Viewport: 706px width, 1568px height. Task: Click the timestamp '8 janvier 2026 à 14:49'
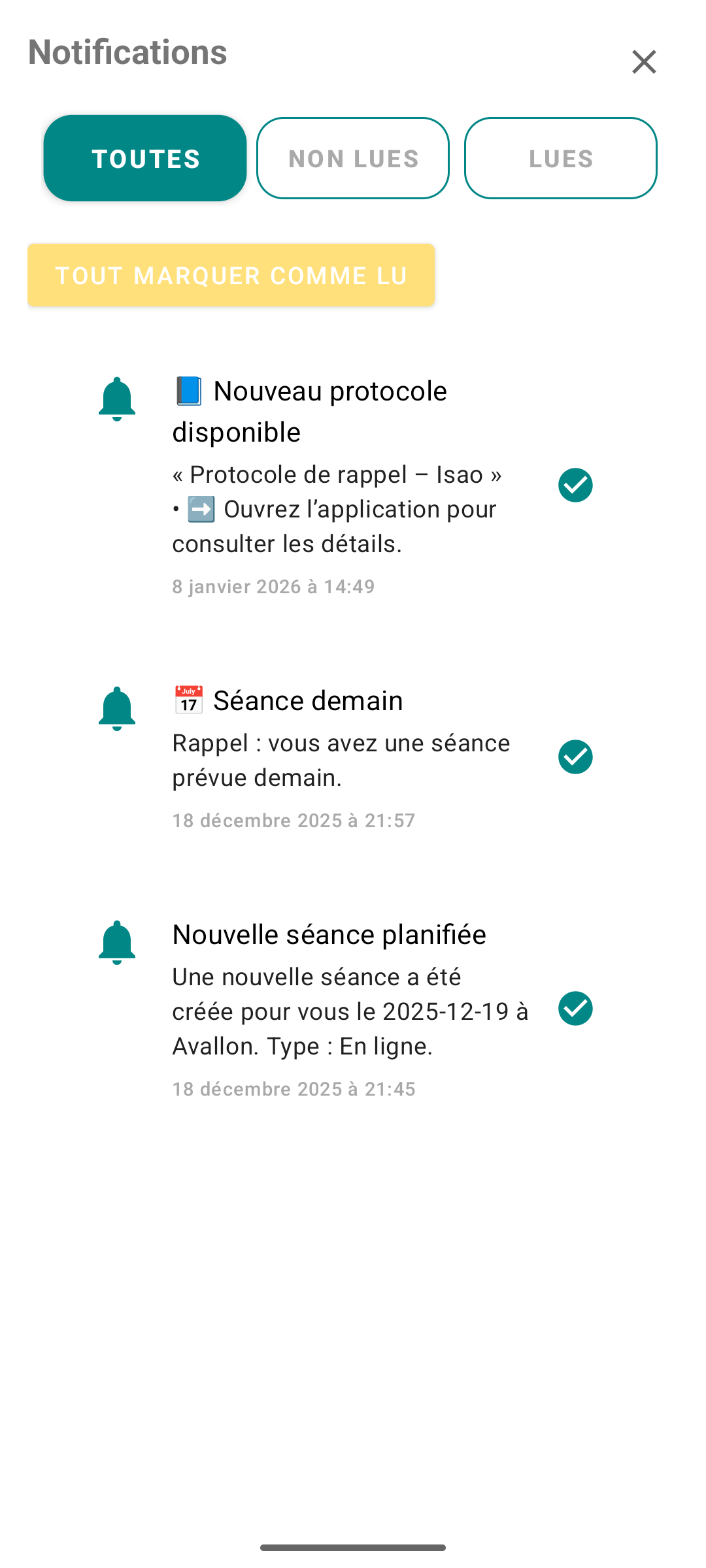click(273, 586)
